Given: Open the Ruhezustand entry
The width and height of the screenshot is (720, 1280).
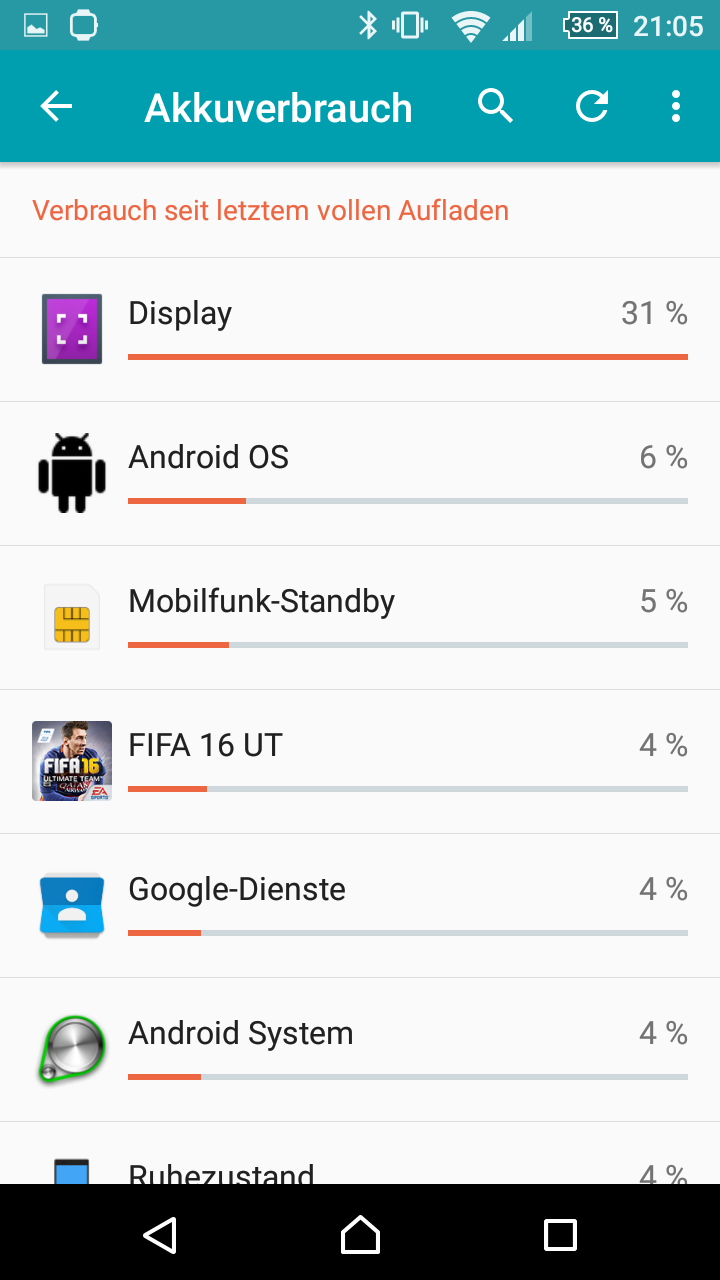Looking at the screenshot, I should pyautogui.click(x=360, y=1154).
